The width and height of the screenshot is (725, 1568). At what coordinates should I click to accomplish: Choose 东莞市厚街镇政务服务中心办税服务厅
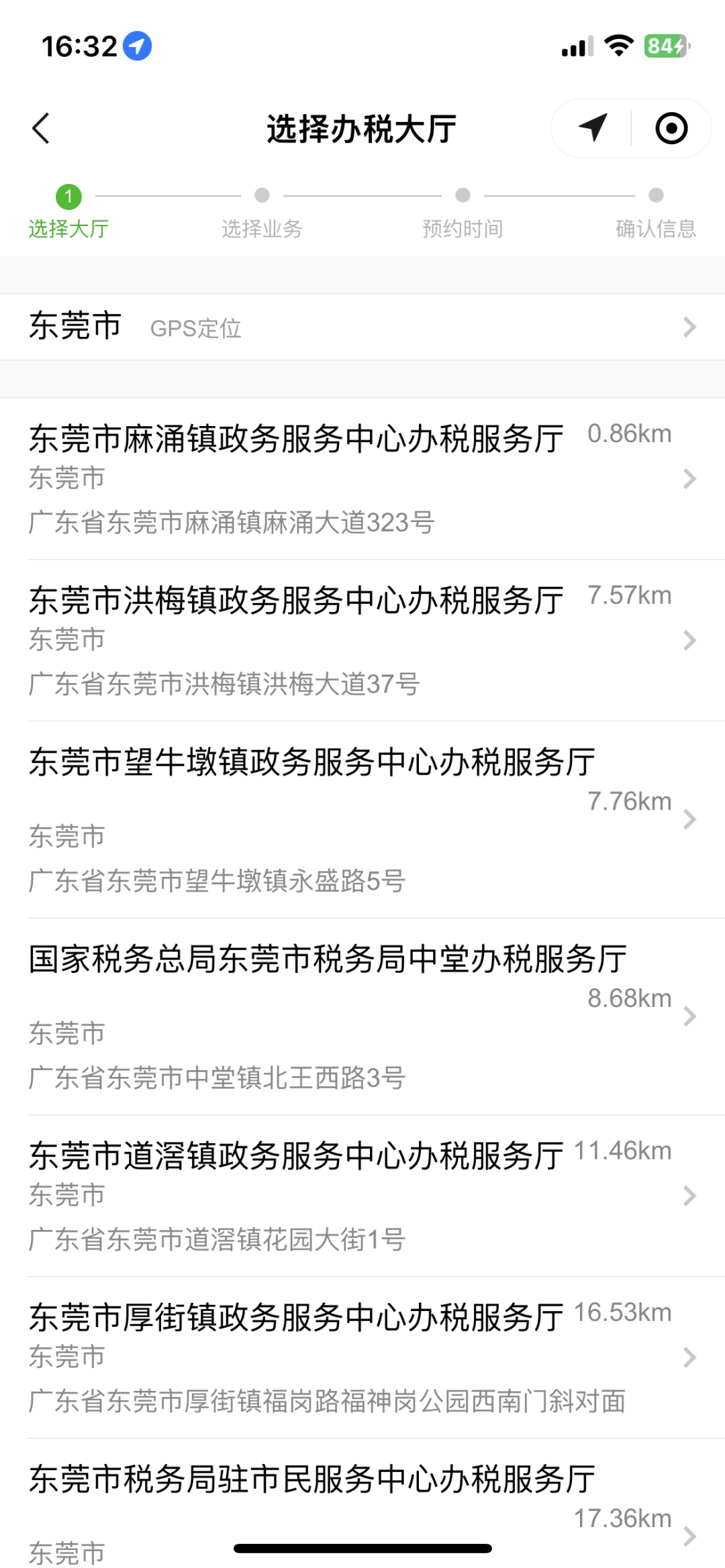[x=362, y=1357]
